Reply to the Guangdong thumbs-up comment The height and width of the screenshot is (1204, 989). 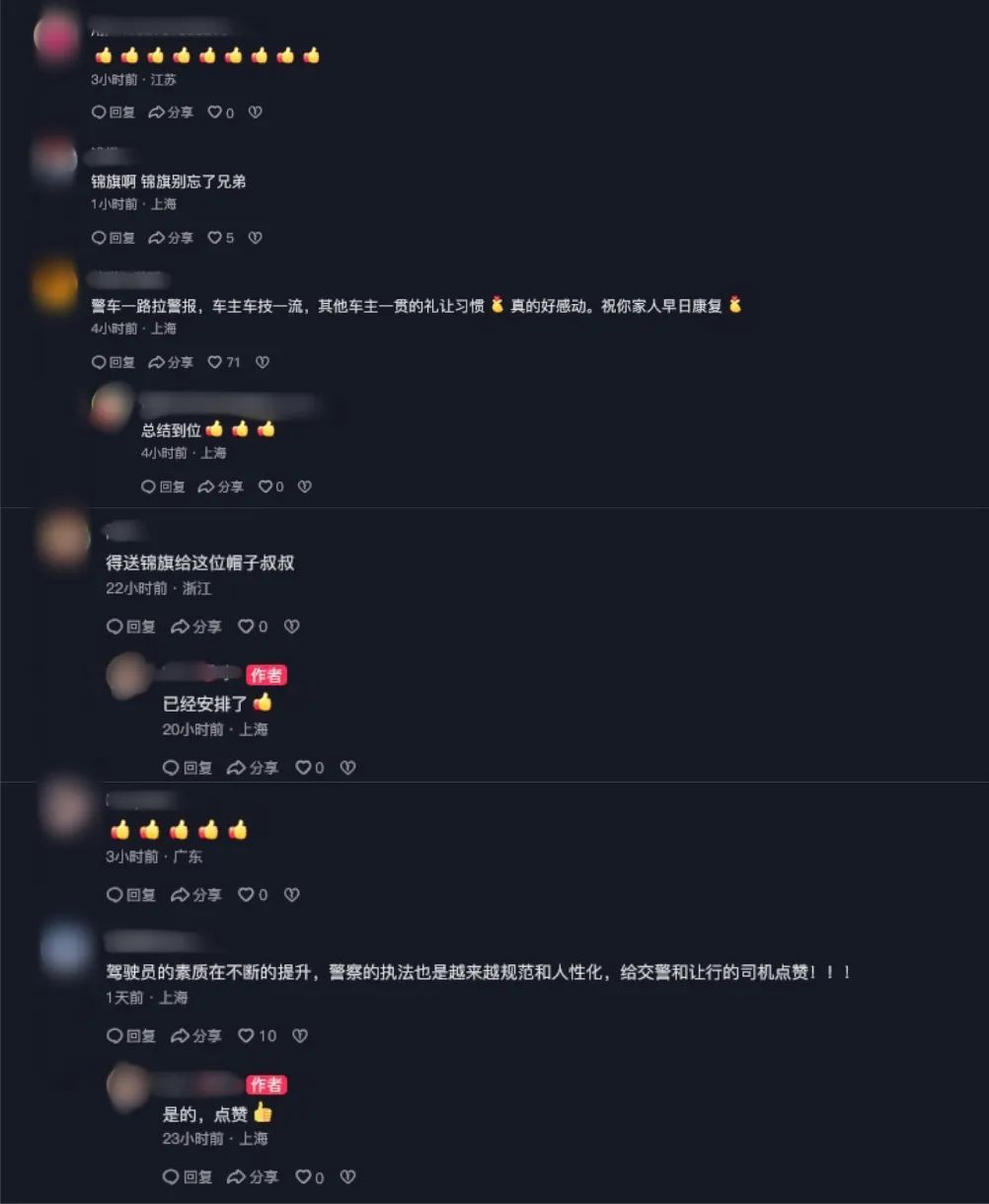pyautogui.click(x=130, y=895)
